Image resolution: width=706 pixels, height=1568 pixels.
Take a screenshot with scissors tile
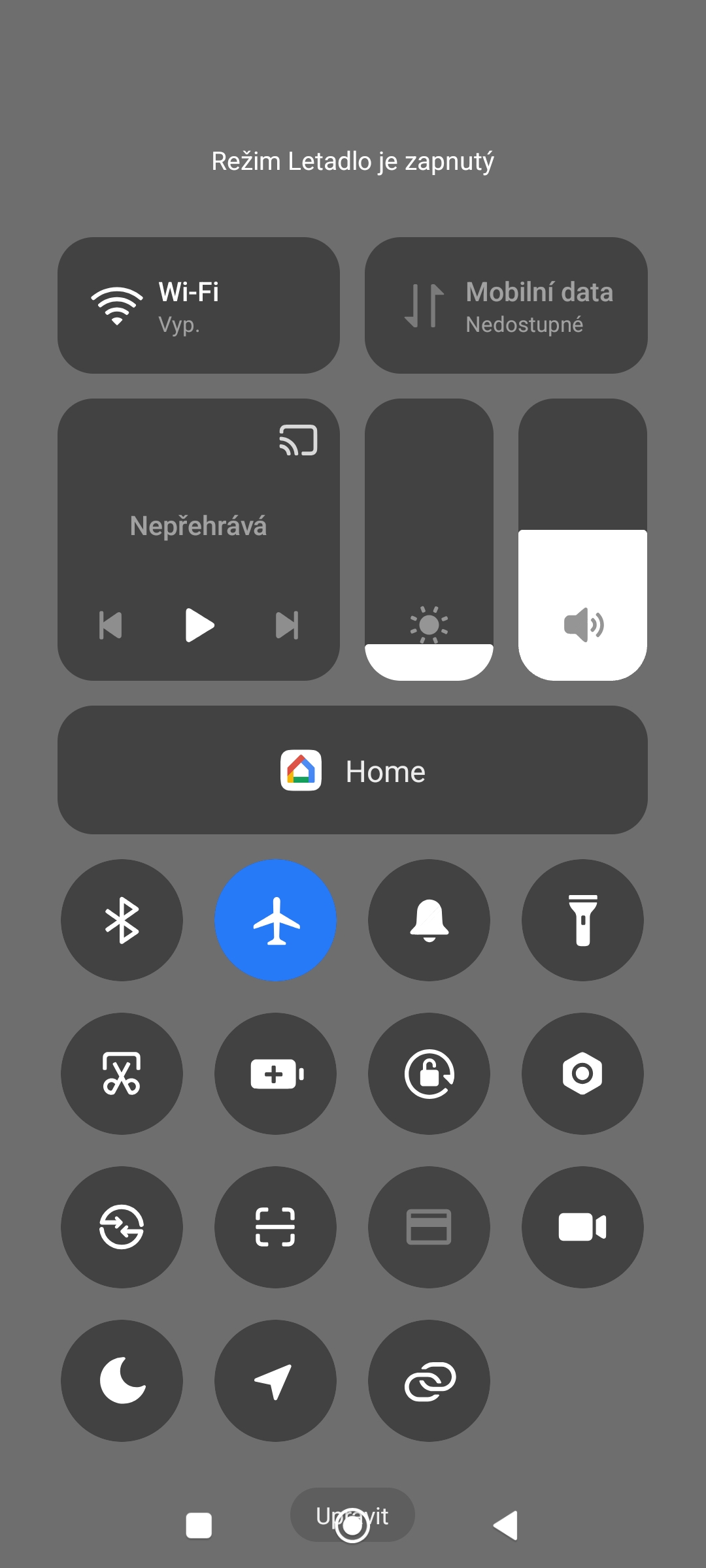point(122,1073)
